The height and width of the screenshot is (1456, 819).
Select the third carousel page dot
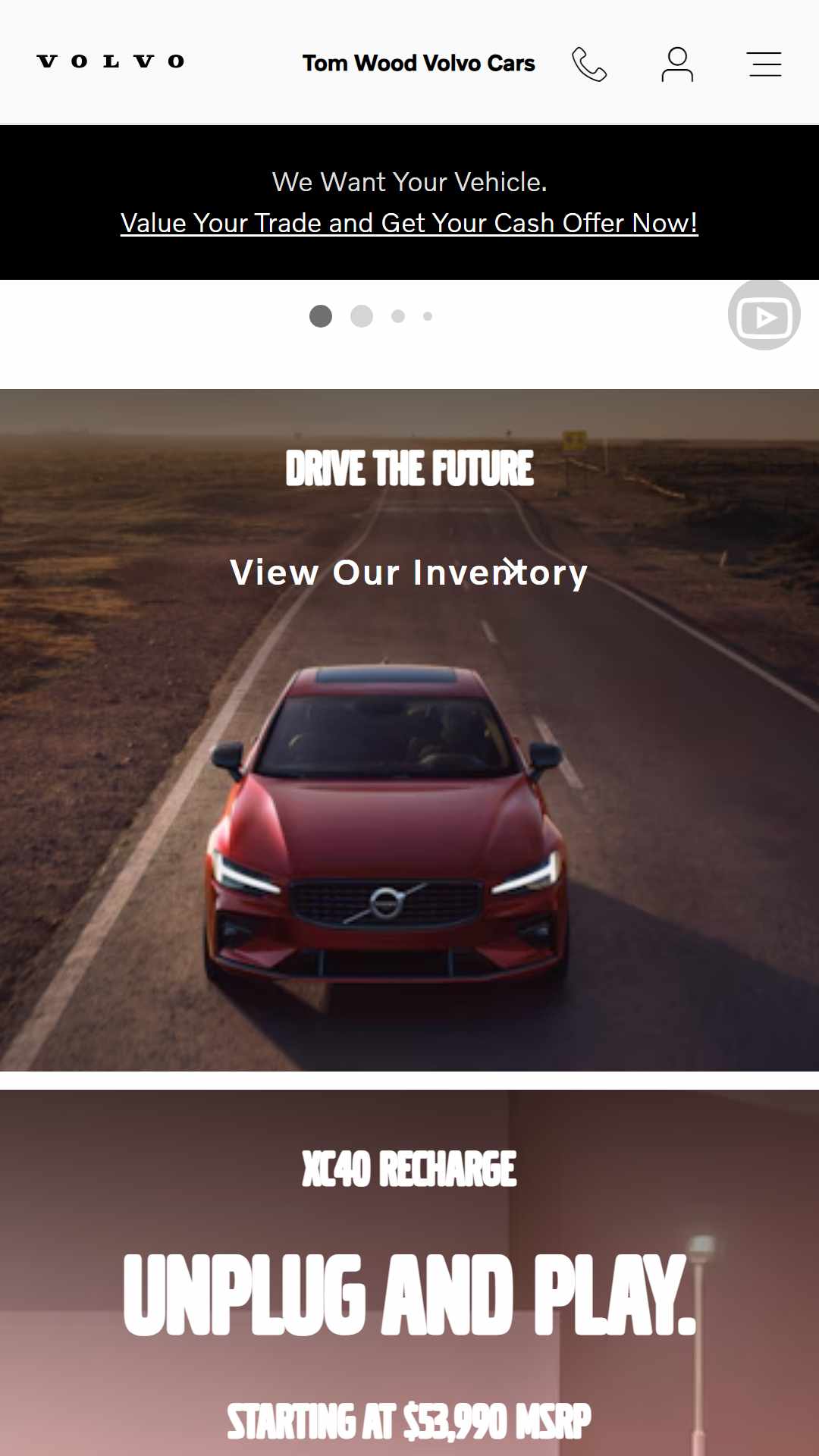(398, 316)
